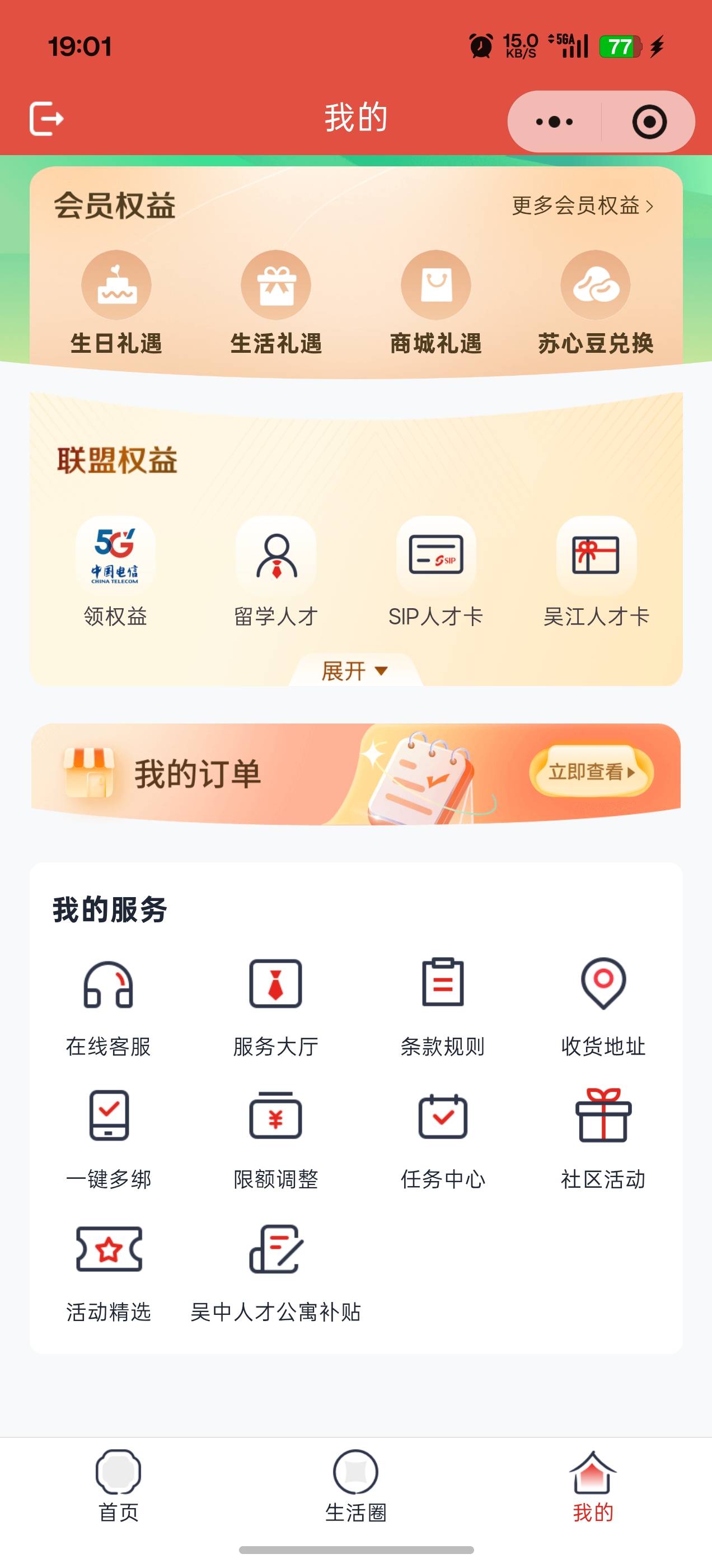Screen dimensions: 712x1568
Task: Open 生活礼遇 benefit
Action: point(275,302)
